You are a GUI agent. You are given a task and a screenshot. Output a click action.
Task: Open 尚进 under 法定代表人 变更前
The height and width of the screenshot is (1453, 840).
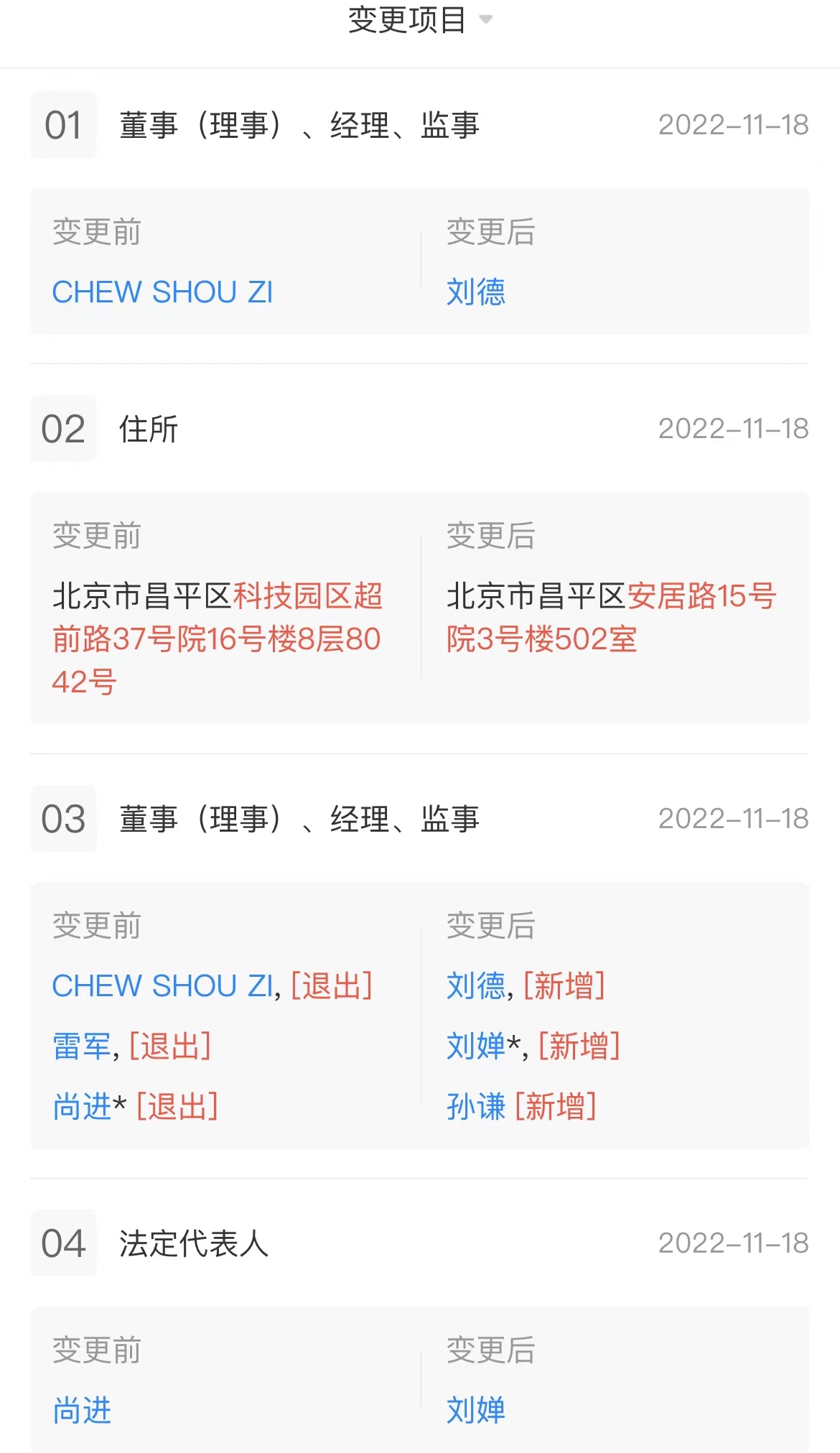(x=82, y=1411)
